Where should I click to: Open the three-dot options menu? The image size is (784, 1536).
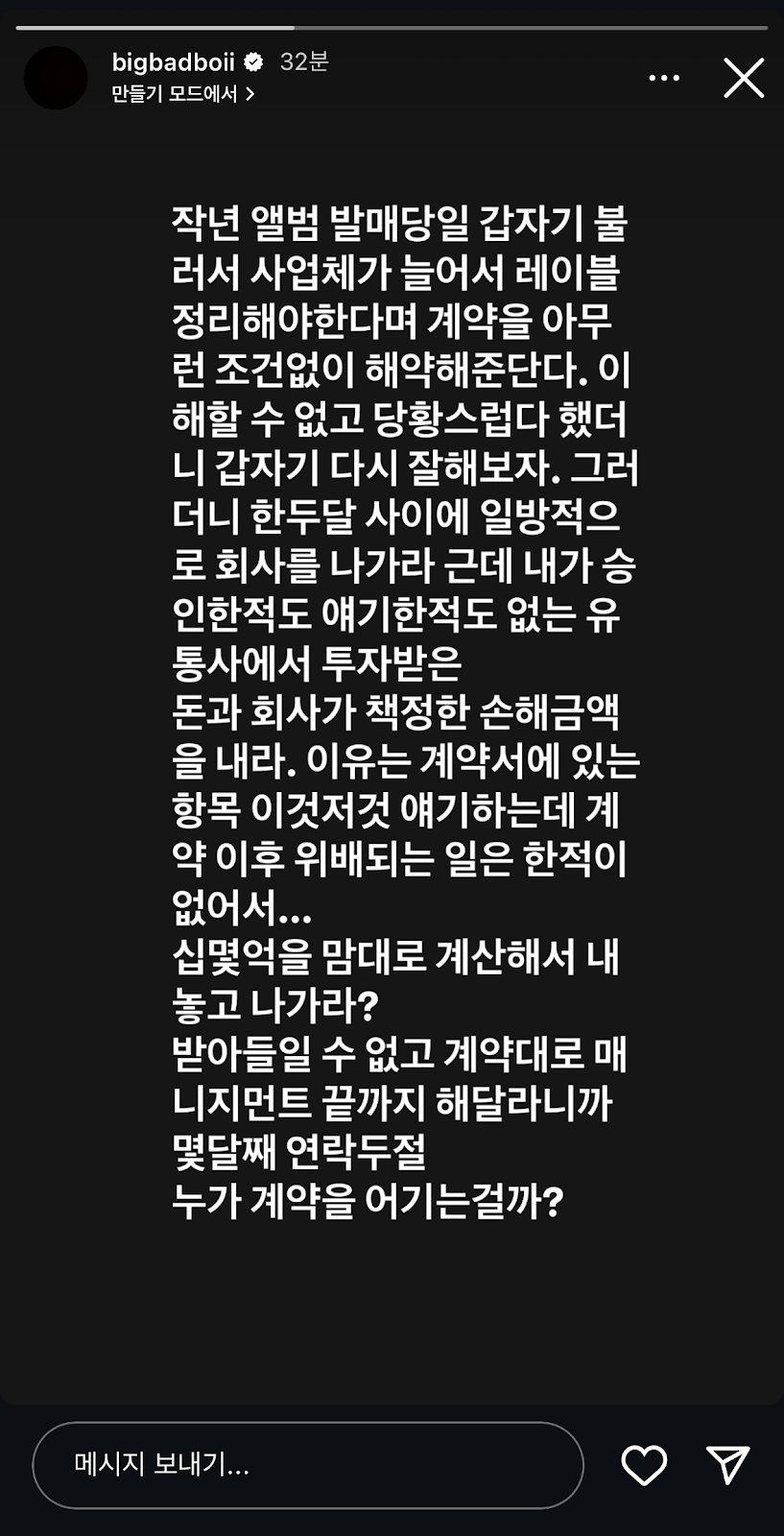[664, 78]
